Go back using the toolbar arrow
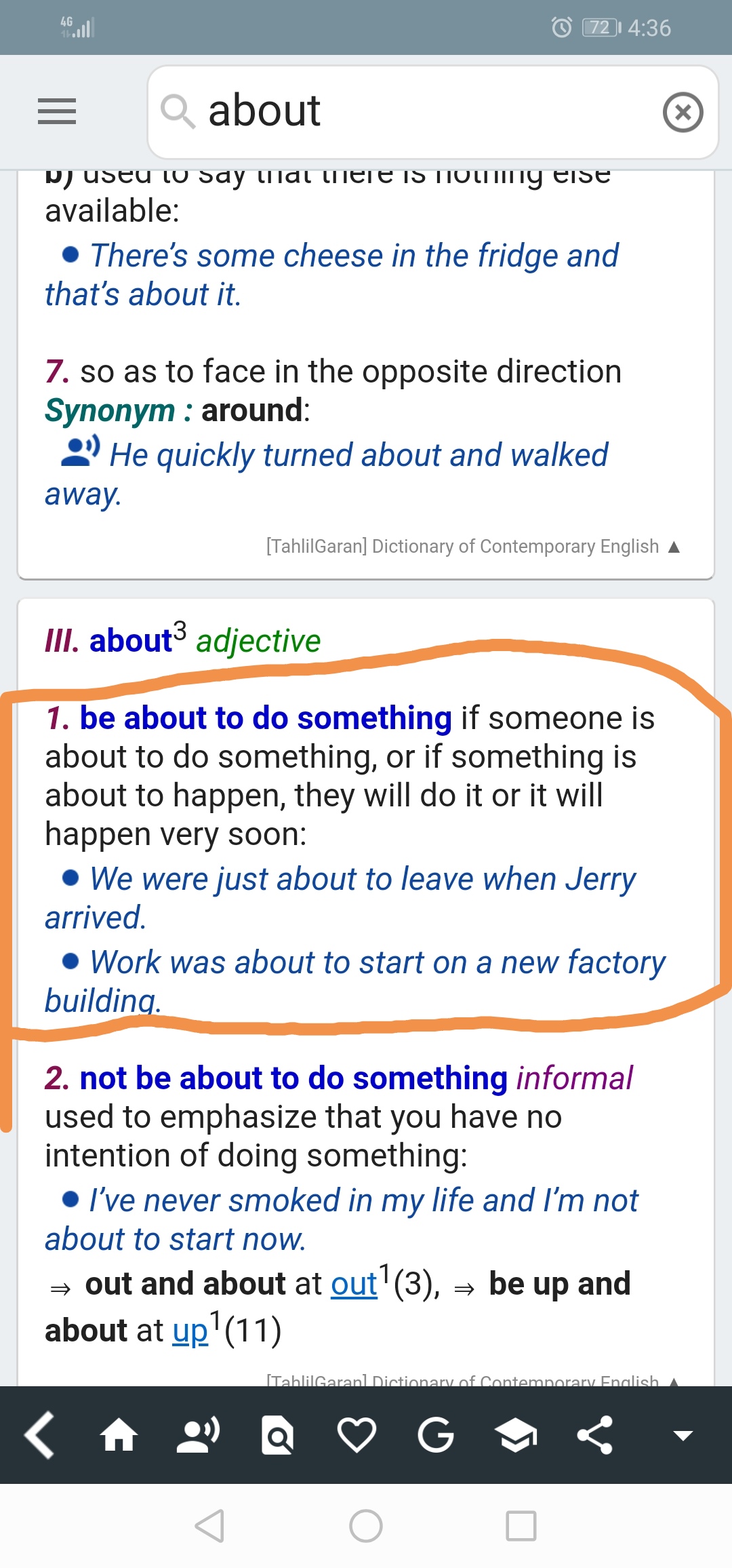This screenshot has height=1568, width=732. click(39, 1434)
